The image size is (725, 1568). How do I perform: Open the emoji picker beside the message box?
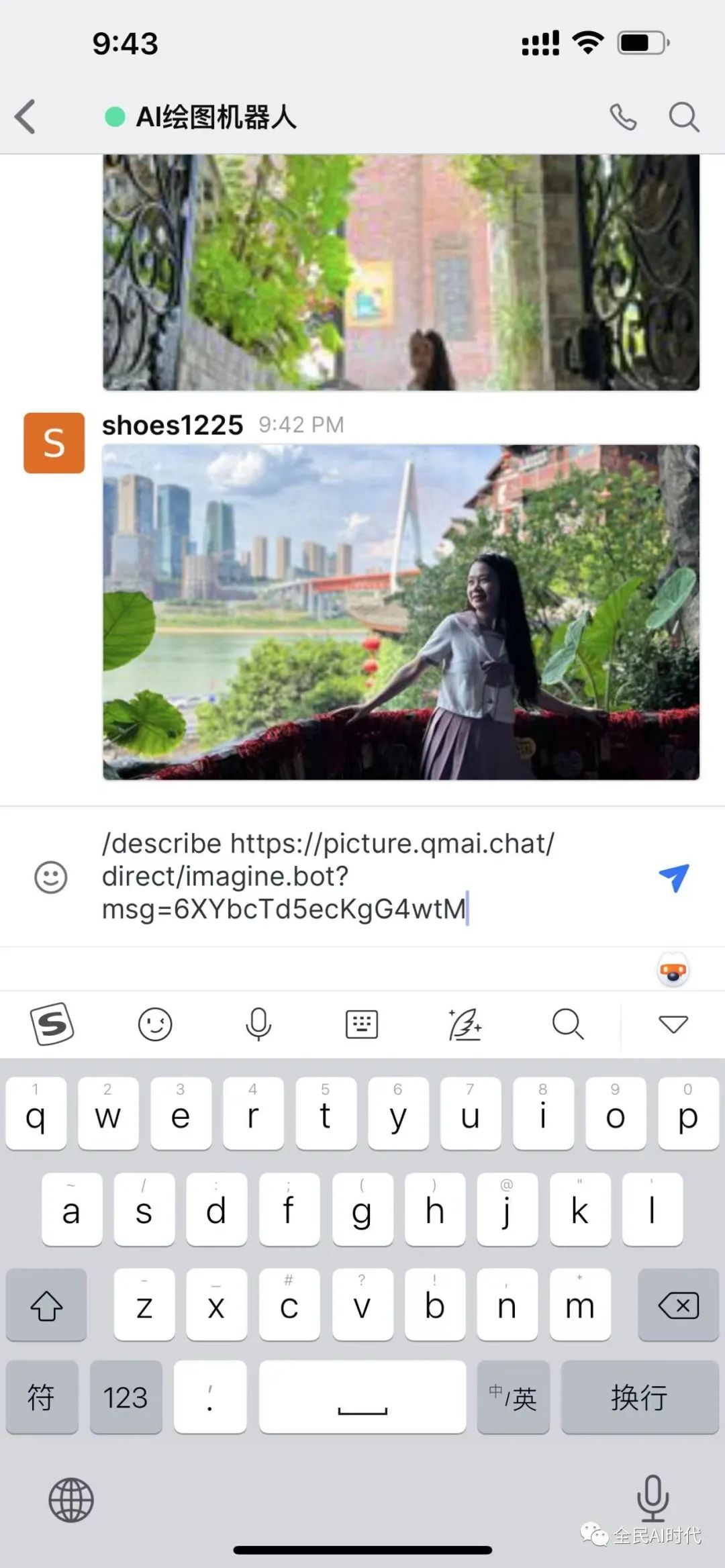(51, 877)
